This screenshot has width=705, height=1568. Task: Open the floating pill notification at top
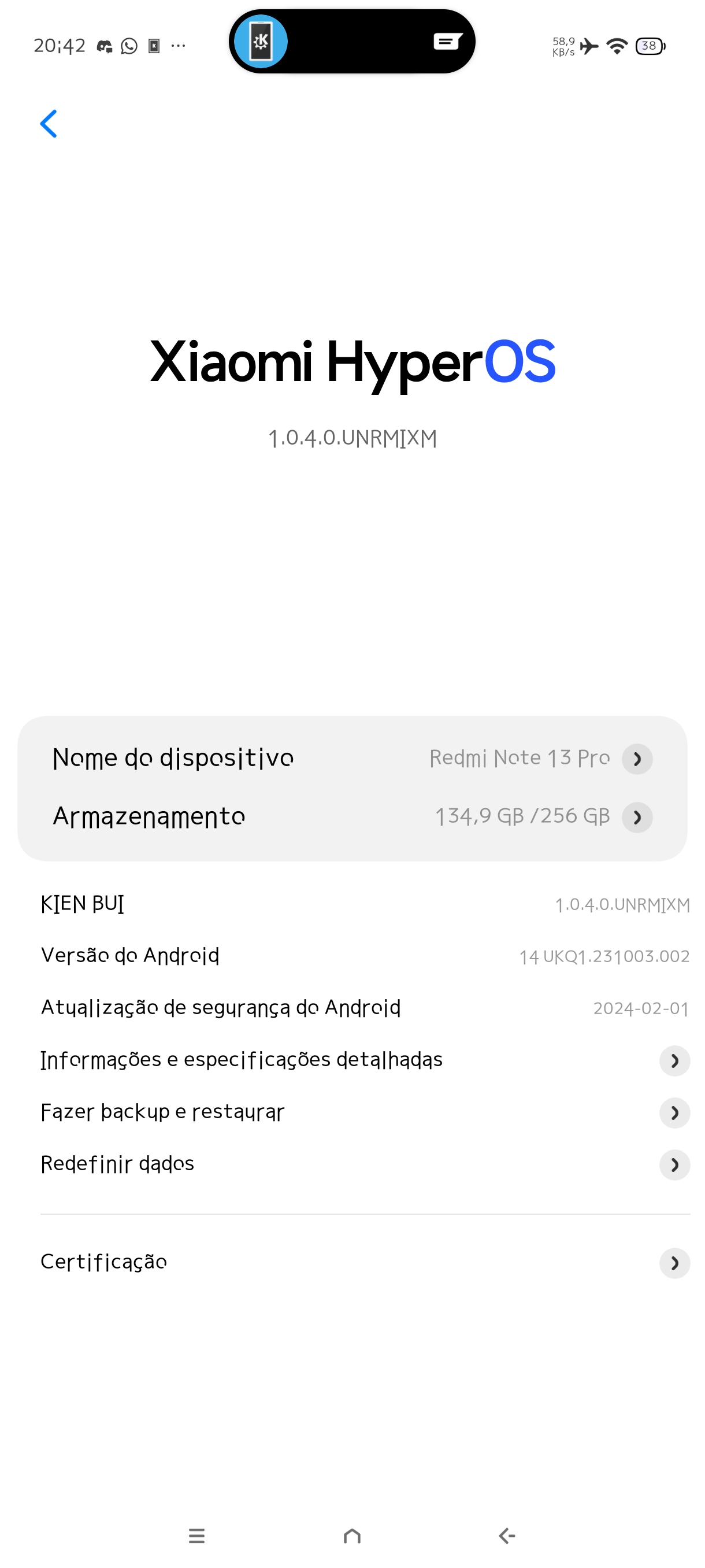point(352,42)
